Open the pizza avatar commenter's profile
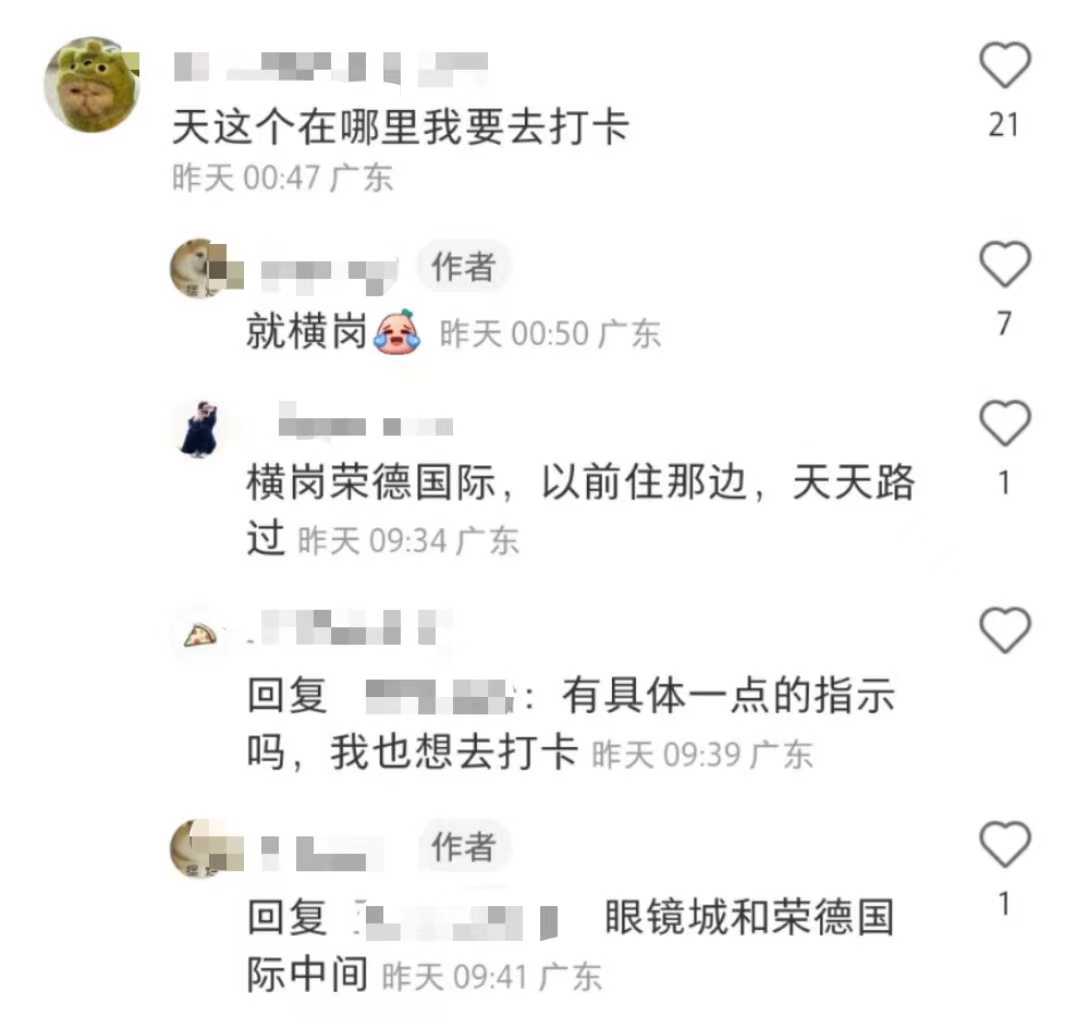 (x=201, y=633)
